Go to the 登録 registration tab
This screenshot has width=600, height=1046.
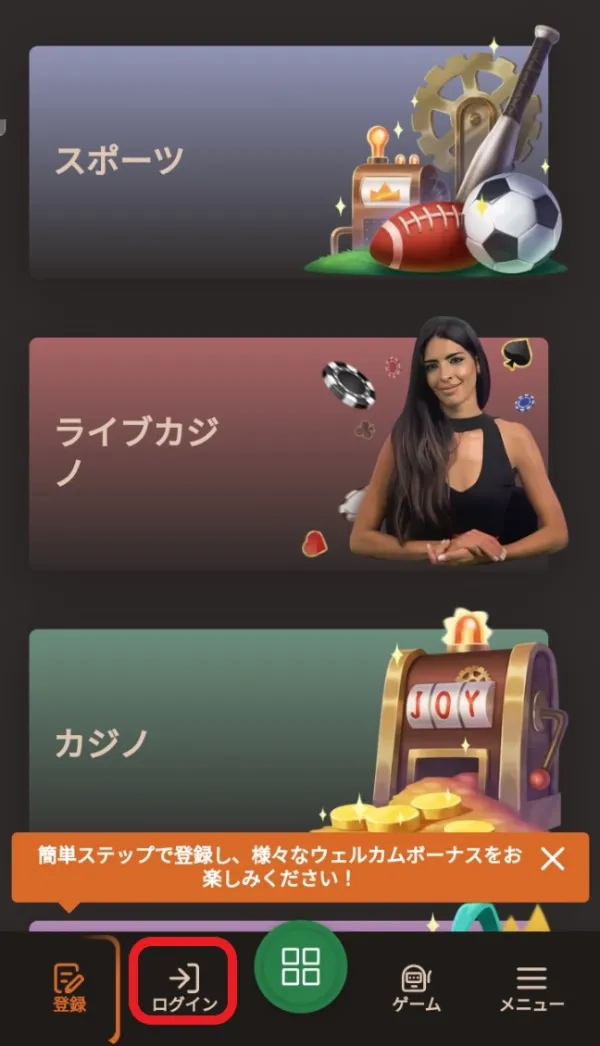[x=69, y=988]
